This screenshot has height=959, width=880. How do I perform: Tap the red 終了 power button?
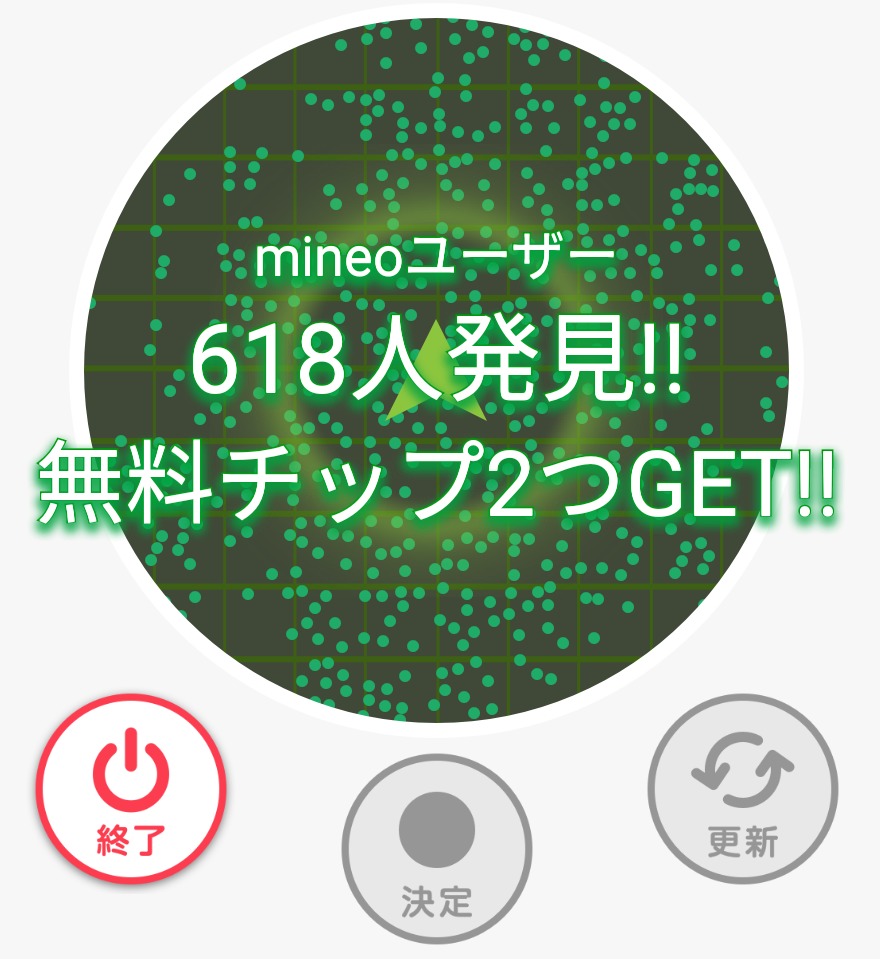pos(131,789)
